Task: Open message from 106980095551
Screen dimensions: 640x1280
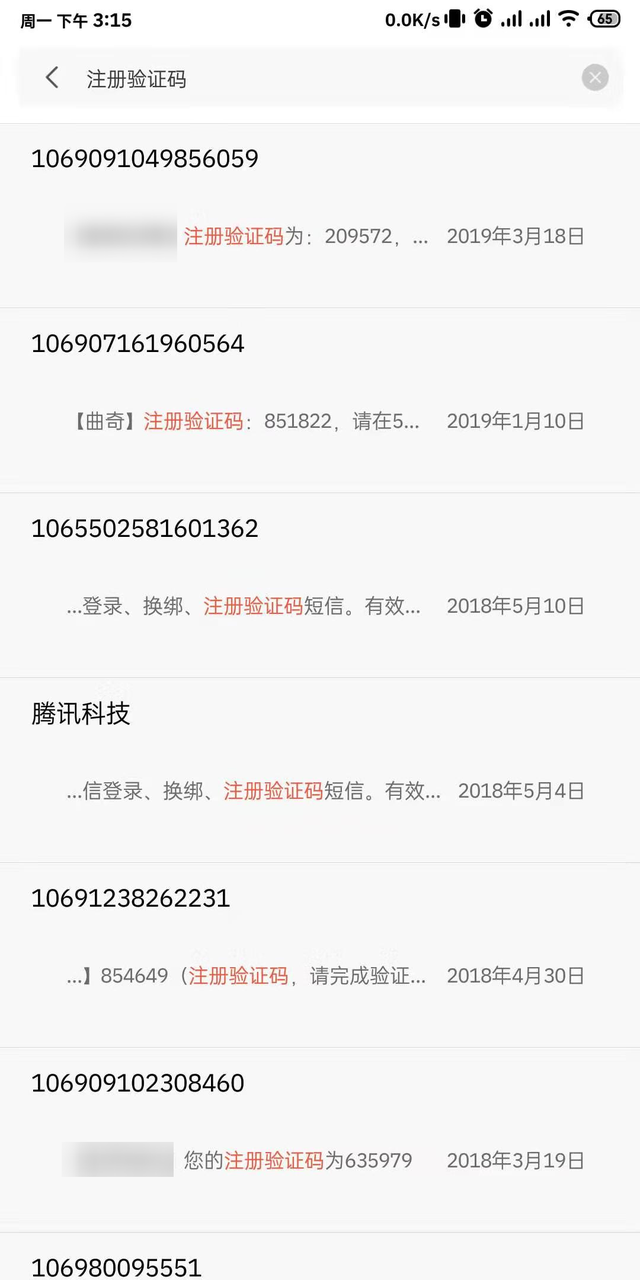Action: click(x=320, y=1262)
